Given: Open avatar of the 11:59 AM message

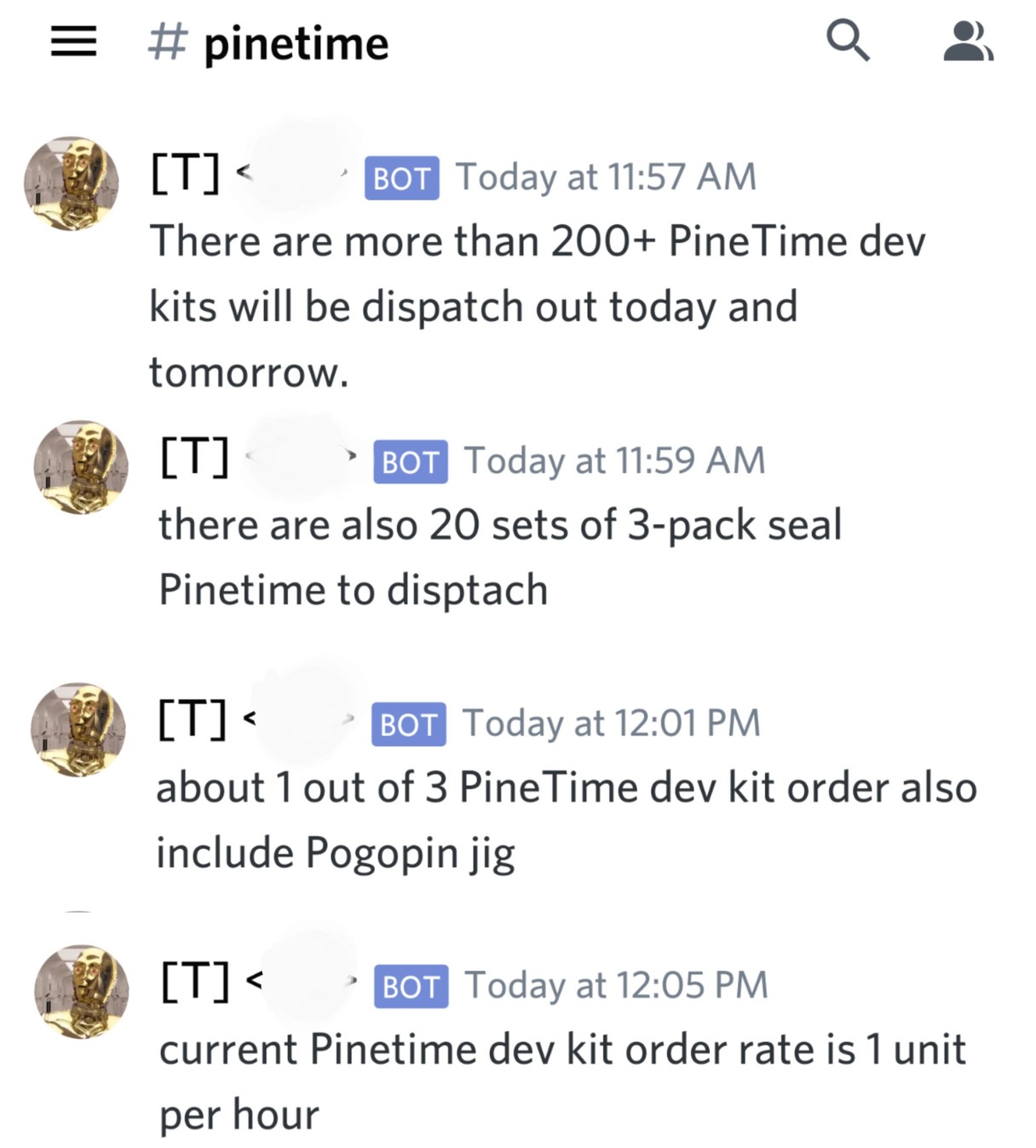Looking at the screenshot, I should tap(81, 466).
